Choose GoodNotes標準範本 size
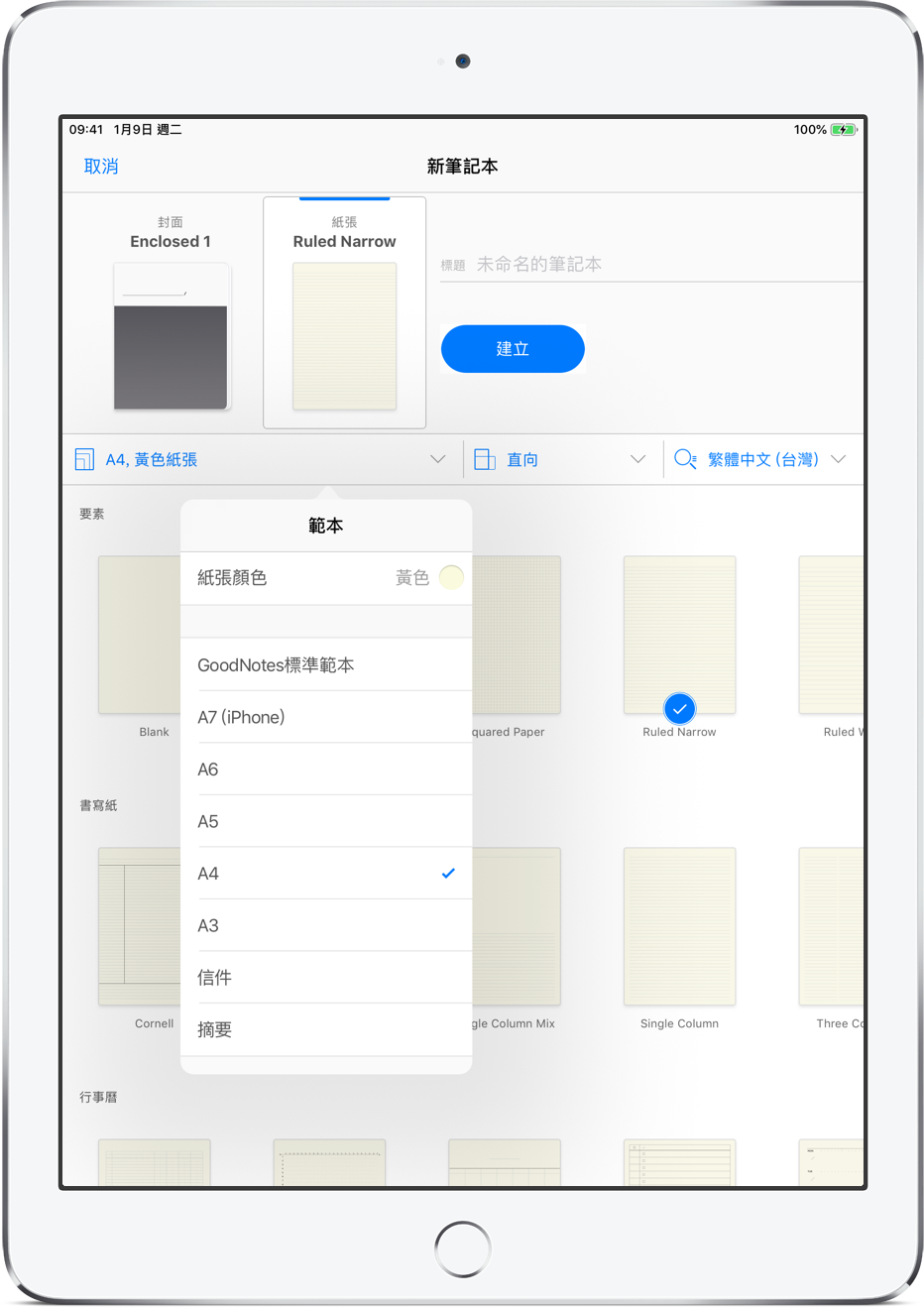Viewport: 924px width, 1308px height. click(326, 664)
